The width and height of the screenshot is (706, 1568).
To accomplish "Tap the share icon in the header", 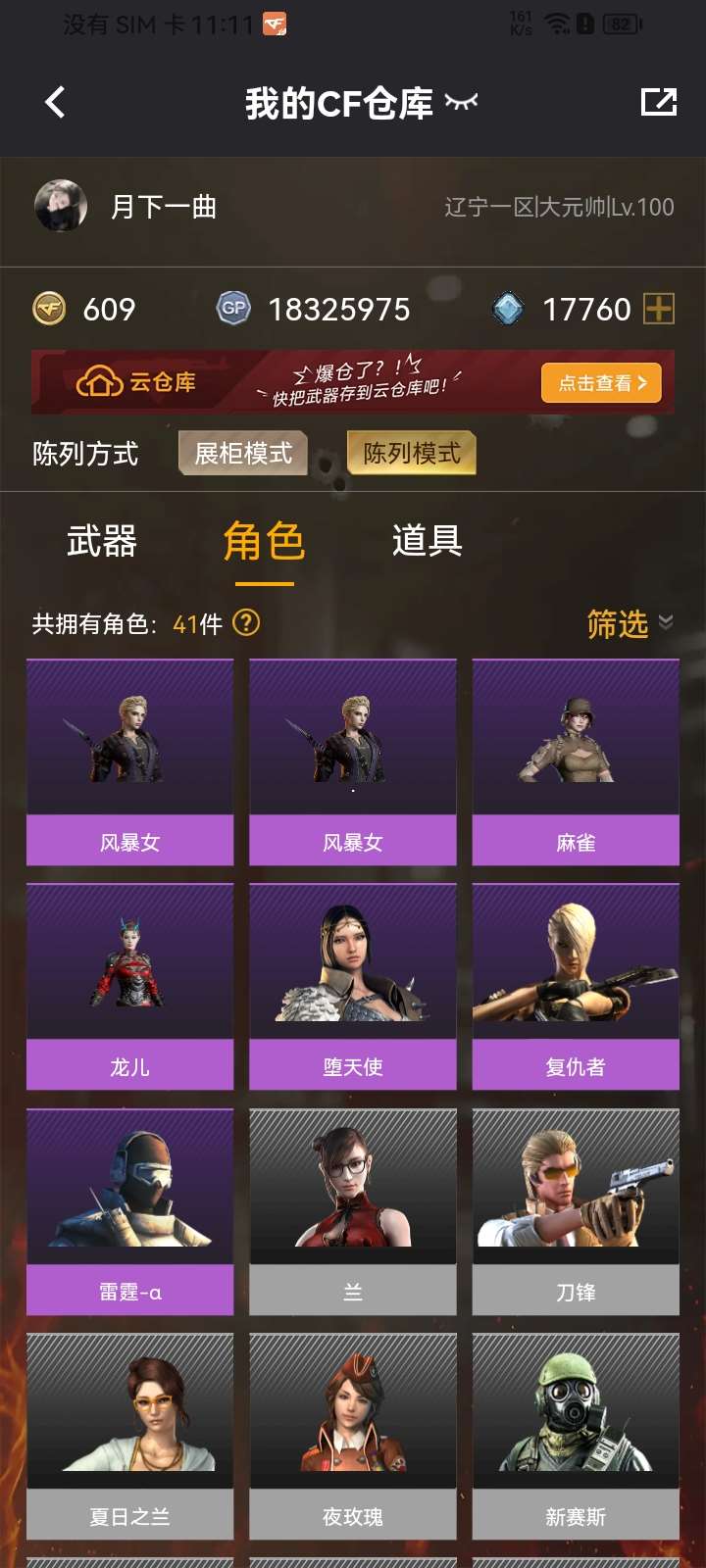I will tap(658, 102).
